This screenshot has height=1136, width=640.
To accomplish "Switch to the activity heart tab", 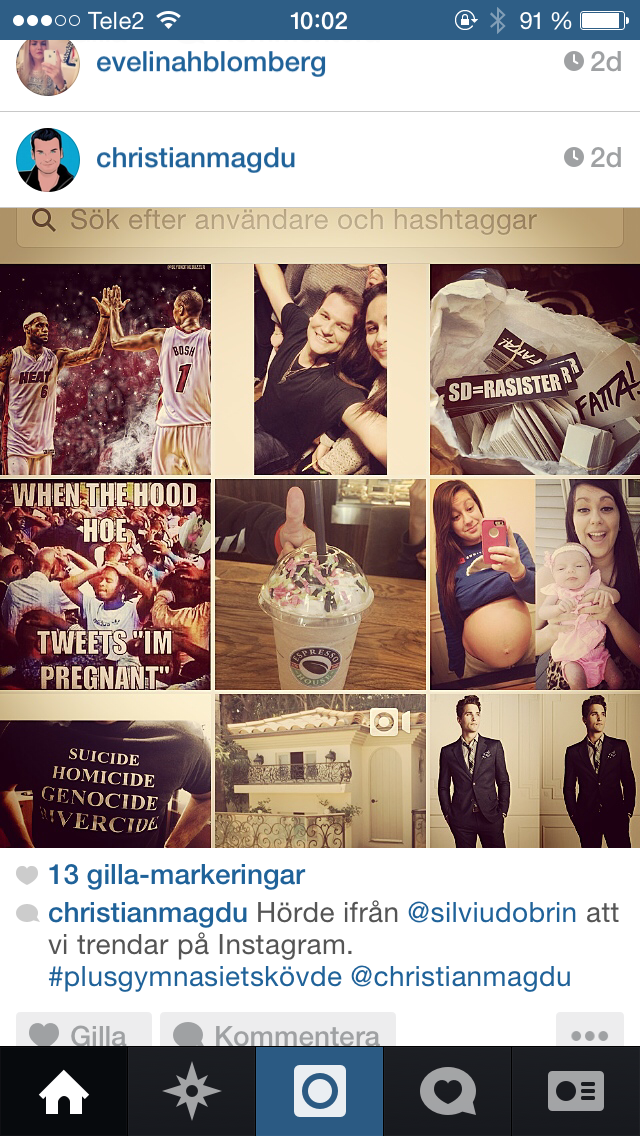I will coord(447,1091).
